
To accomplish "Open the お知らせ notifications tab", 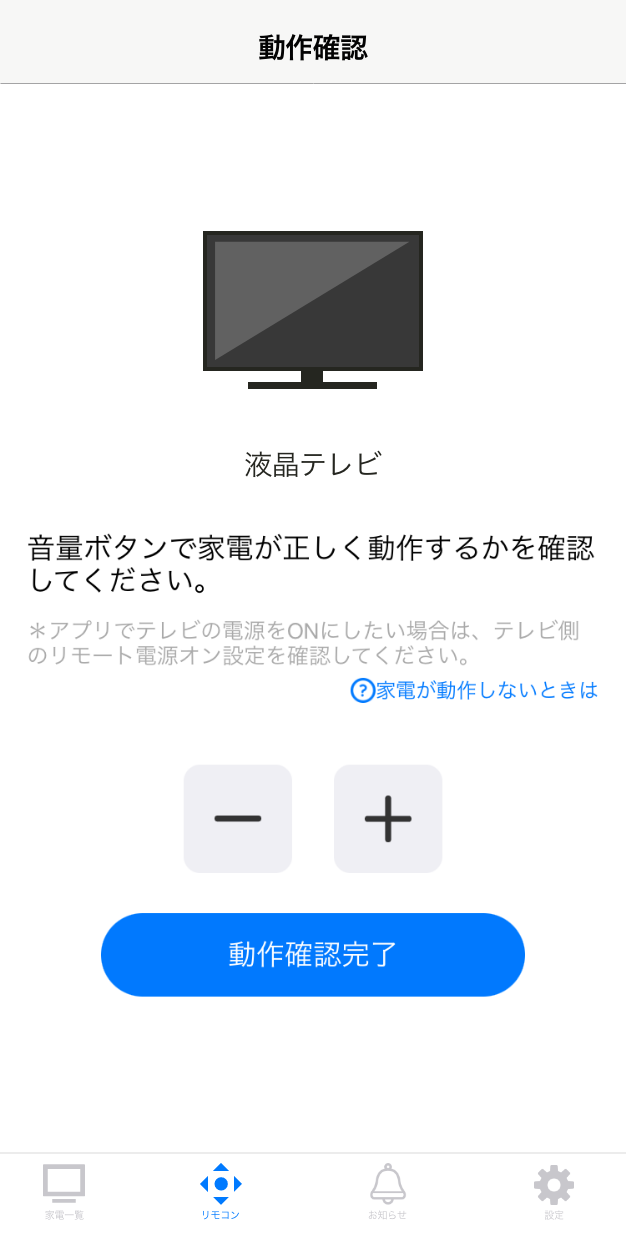I will pyautogui.click(x=388, y=1192).
